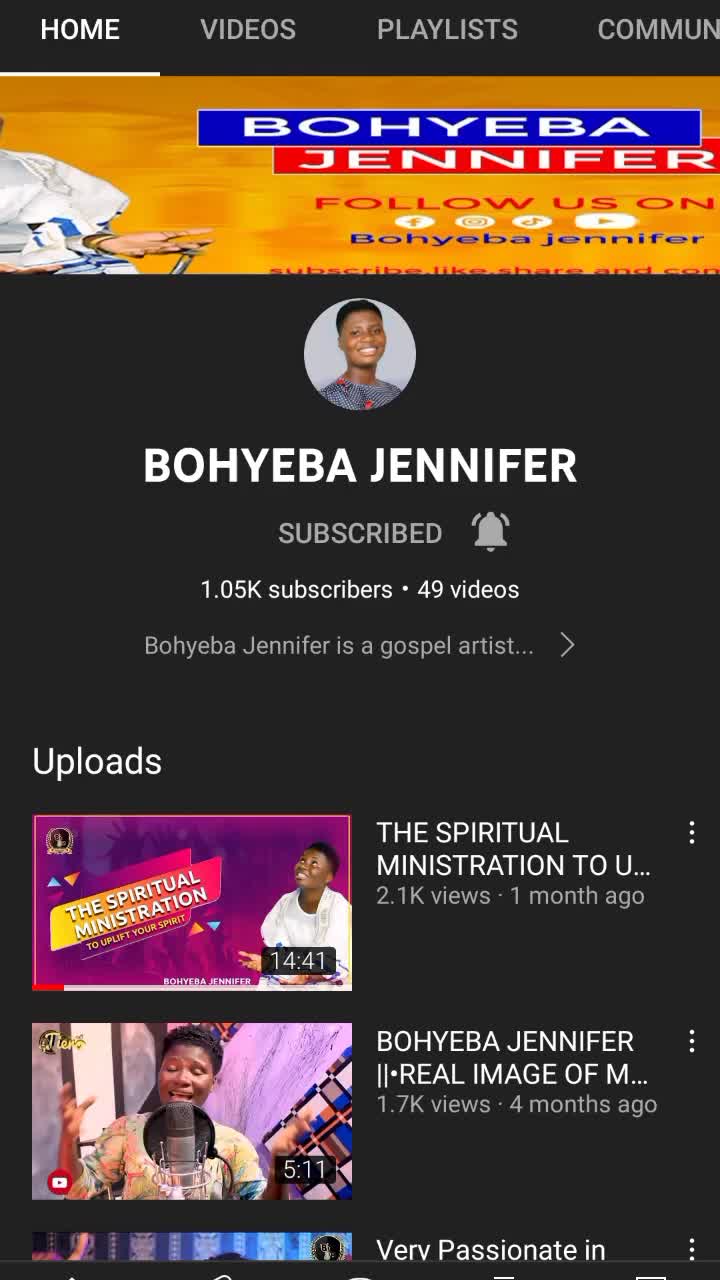Open options for Very Passionate video
Viewport: 720px width, 1280px height.
click(x=691, y=1249)
